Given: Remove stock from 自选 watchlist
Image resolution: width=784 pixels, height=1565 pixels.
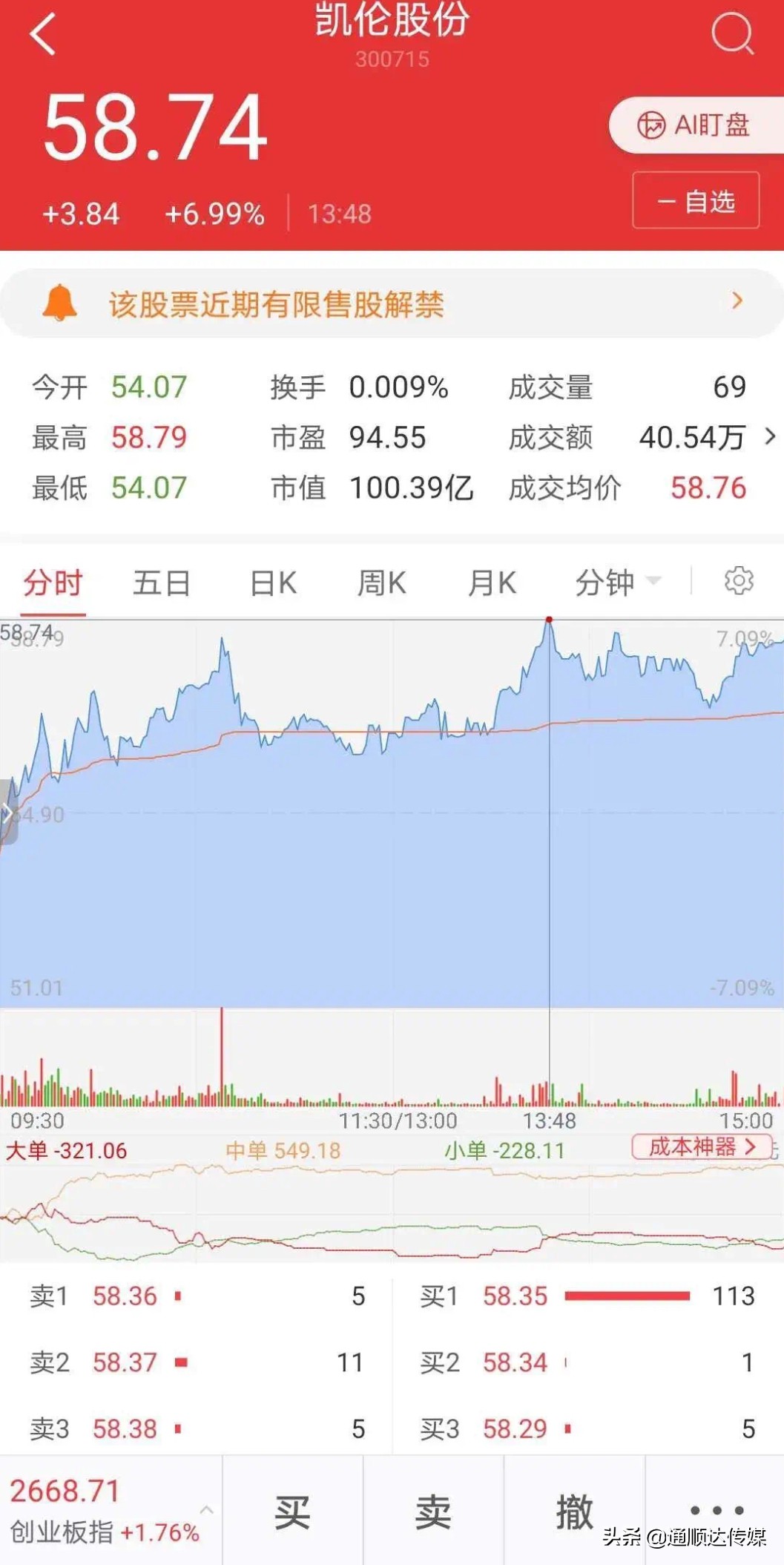Looking at the screenshot, I should click(x=696, y=200).
